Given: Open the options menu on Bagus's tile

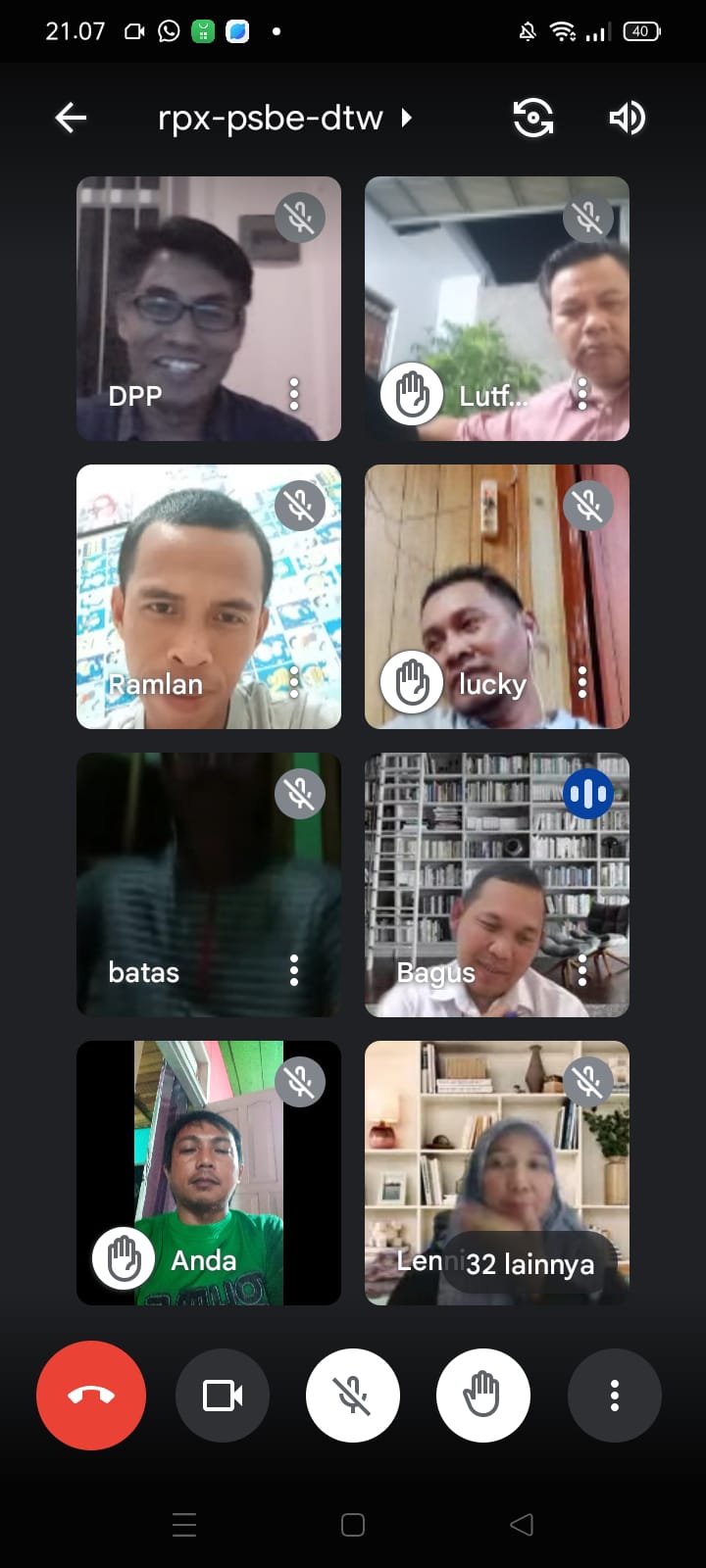Looking at the screenshot, I should [x=582, y=970].
